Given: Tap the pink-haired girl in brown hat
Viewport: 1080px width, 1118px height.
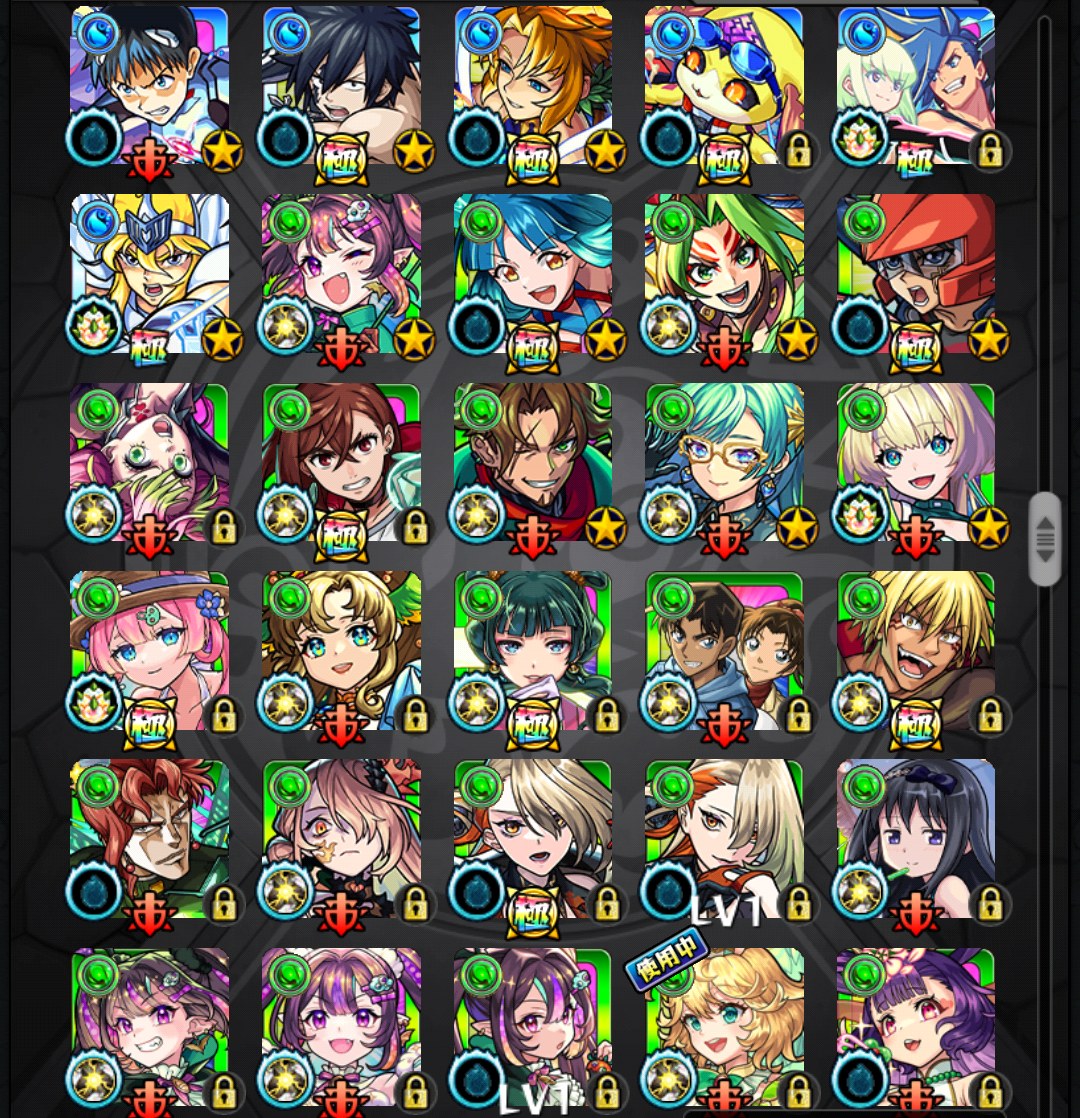Looking at the screenshot, I should coord(150,650).
